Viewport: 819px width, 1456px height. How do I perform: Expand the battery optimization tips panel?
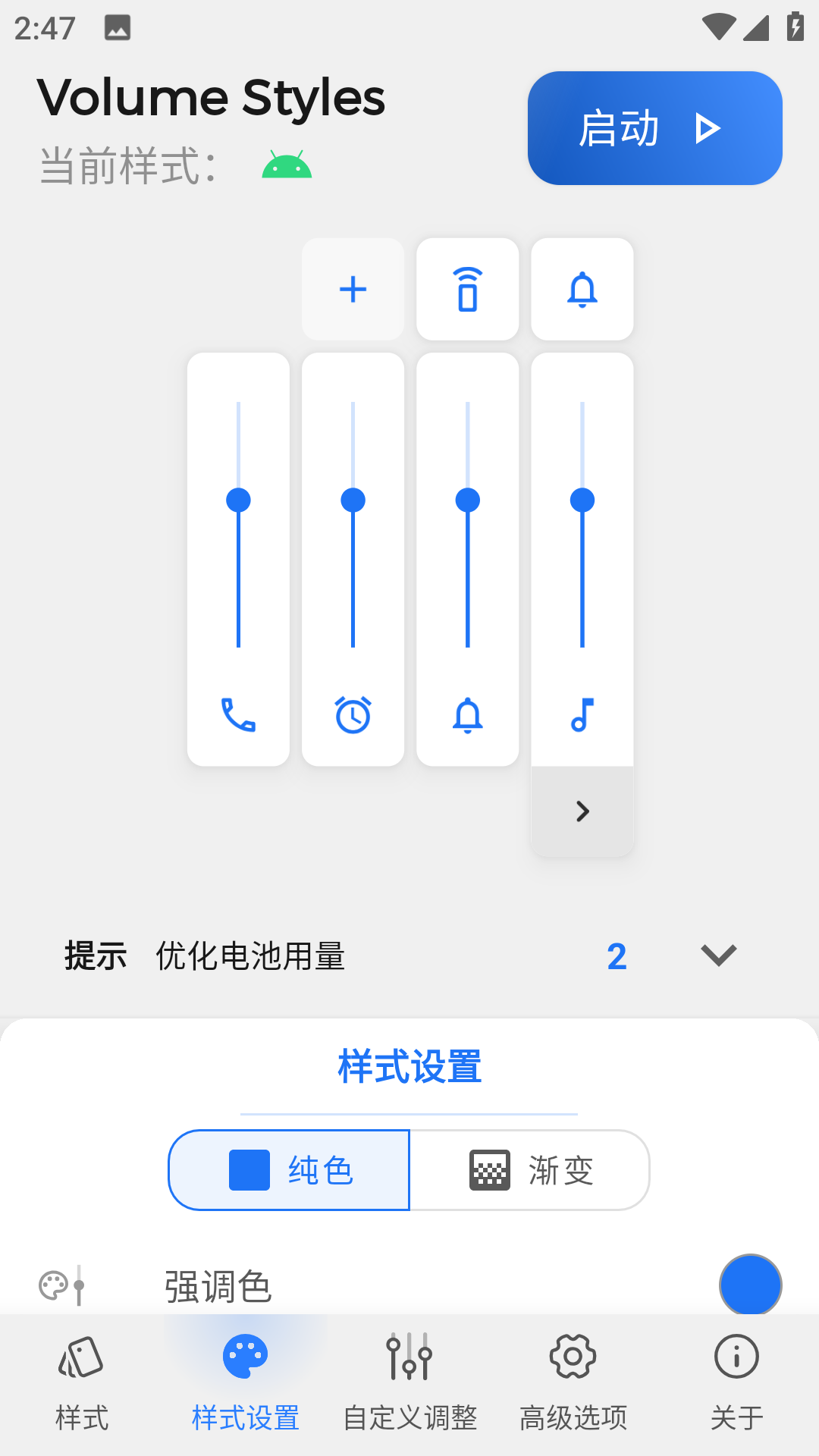click(718, 955)
